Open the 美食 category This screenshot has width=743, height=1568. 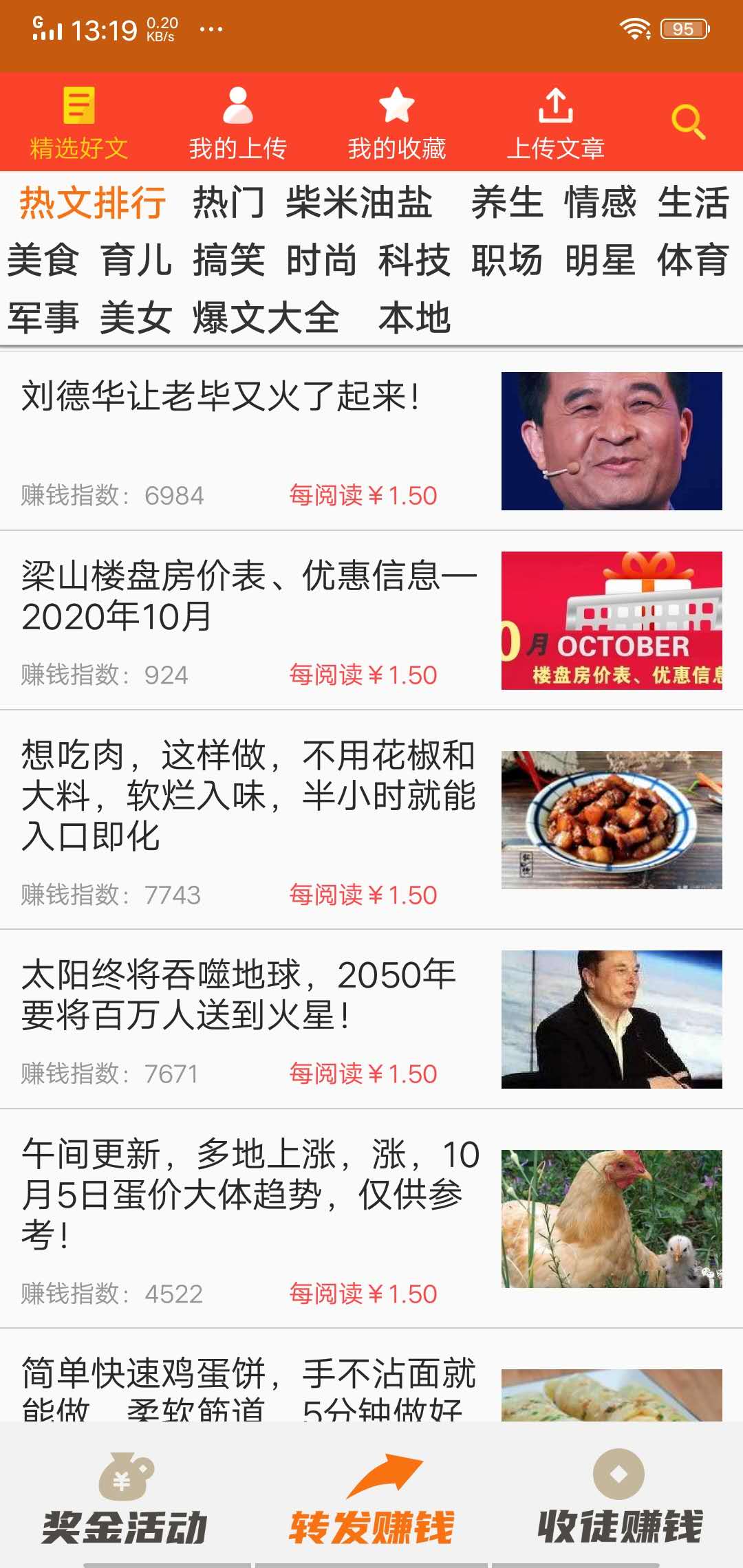coord(43,263)
